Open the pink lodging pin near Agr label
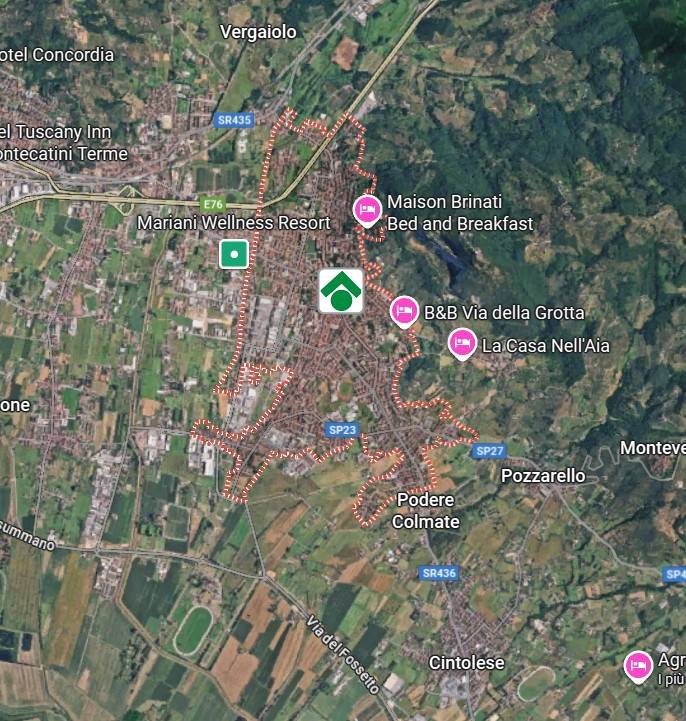 [x=638, y=664]
